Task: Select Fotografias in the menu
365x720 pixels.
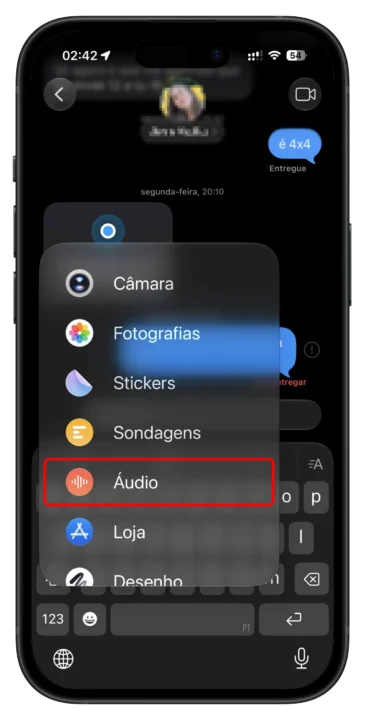Action: 159,333
